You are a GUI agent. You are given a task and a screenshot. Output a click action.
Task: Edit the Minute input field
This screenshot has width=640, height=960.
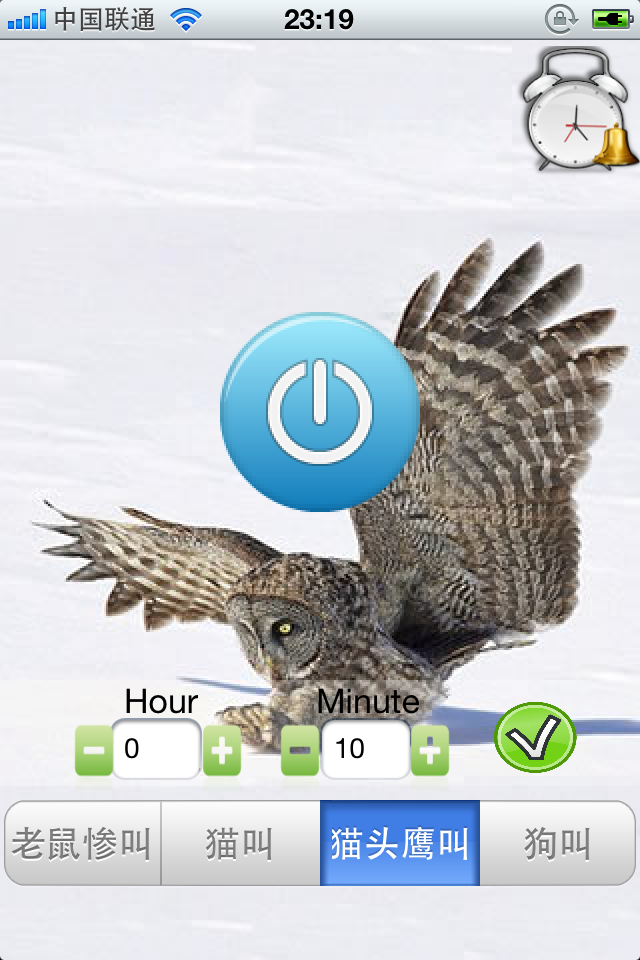[365, 749]
